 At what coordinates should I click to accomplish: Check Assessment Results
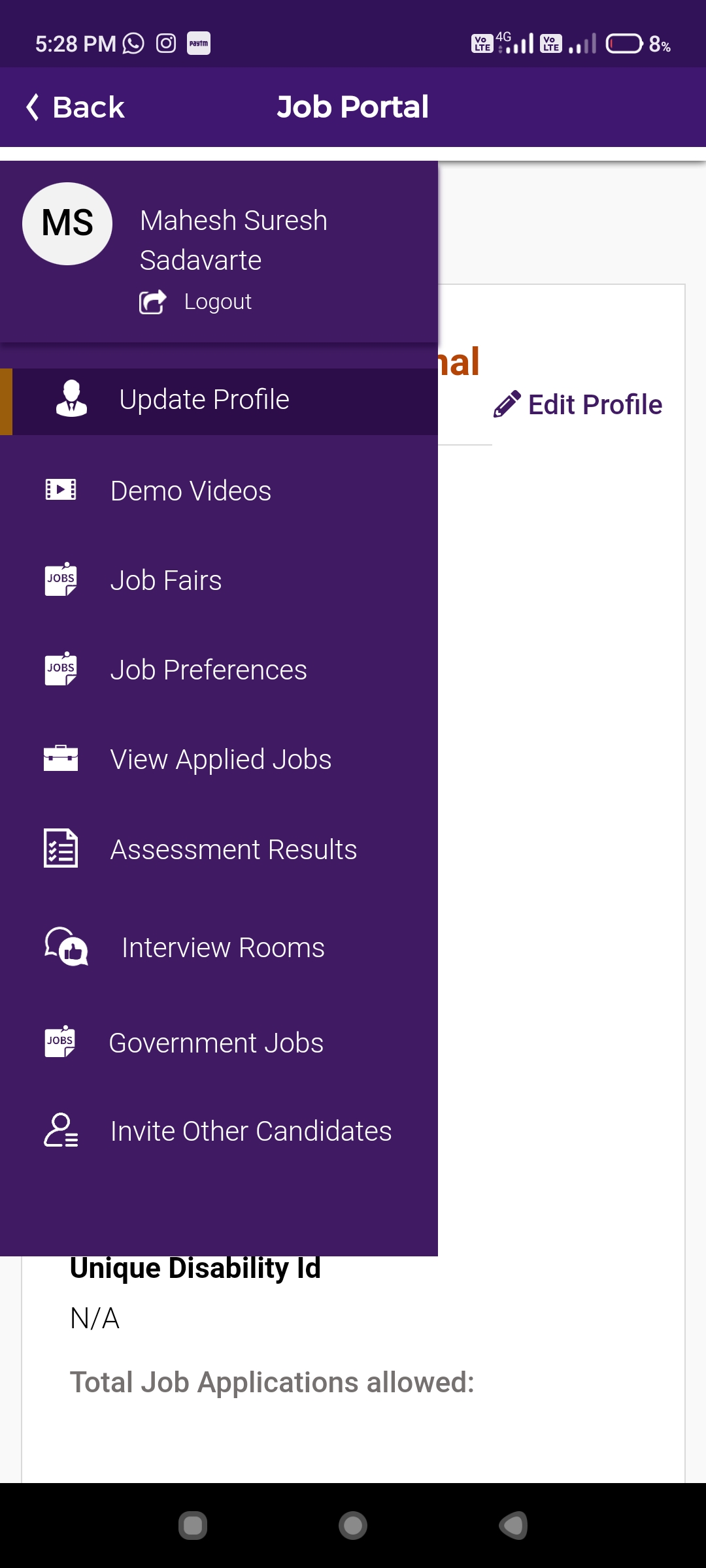[219, 849]
